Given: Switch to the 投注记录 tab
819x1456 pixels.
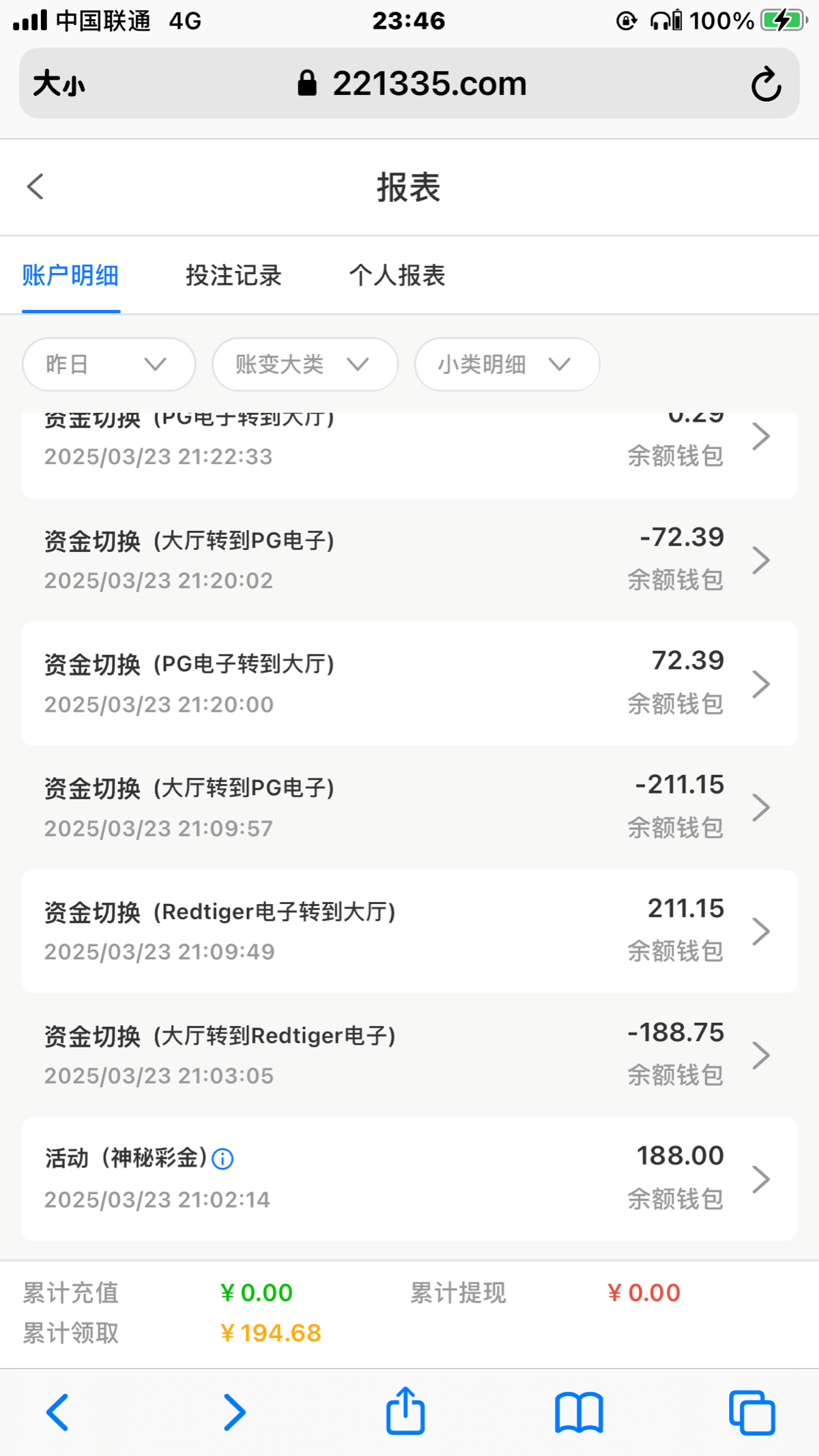Looking at the screenshot, I should 233,276.
